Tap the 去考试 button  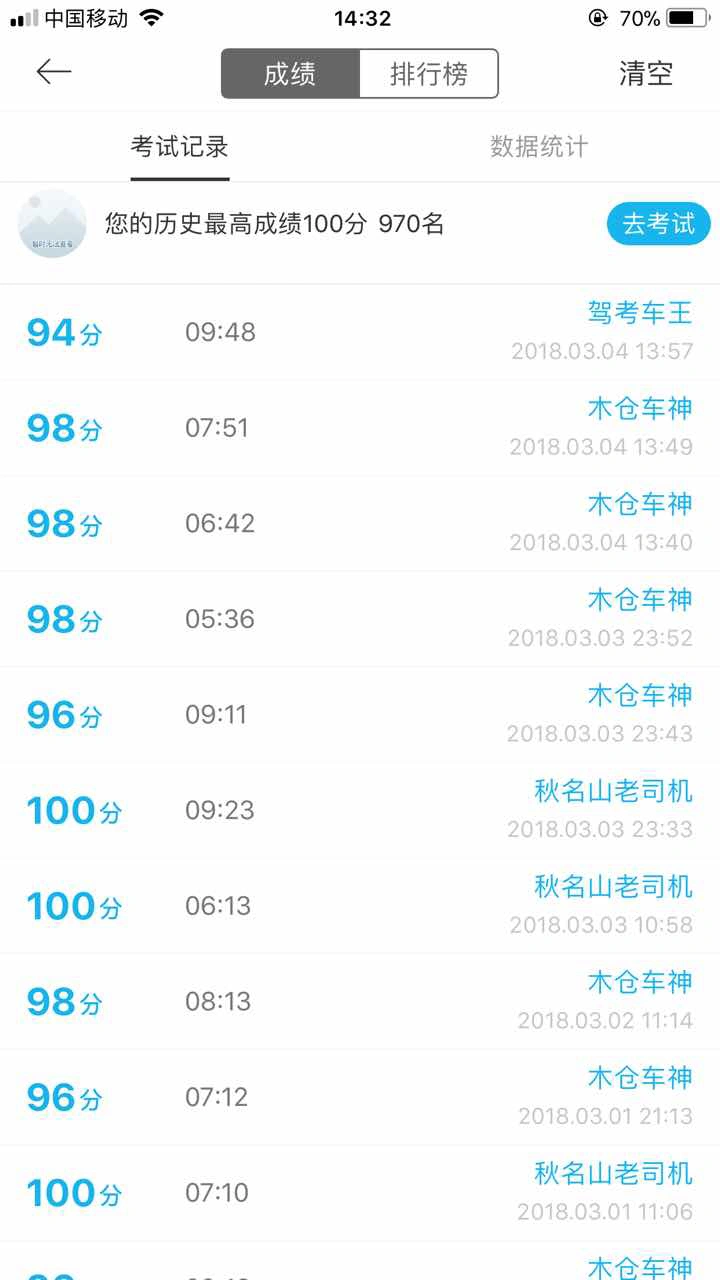(658, 224)
